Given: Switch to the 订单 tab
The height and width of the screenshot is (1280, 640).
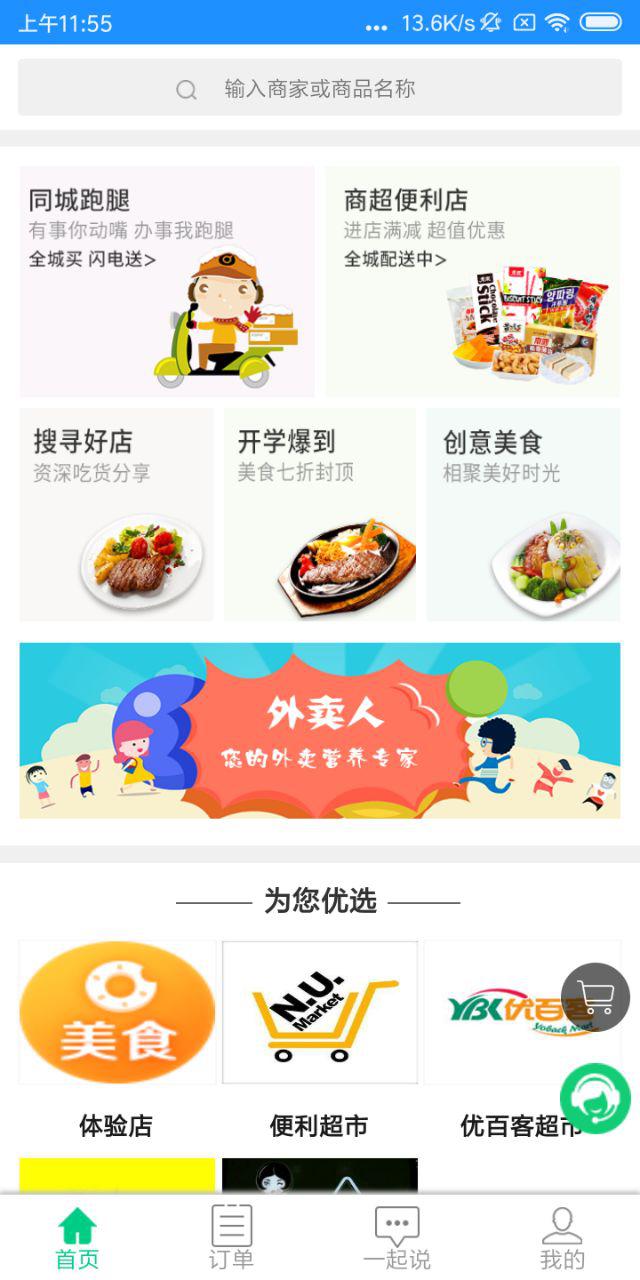Looking at the screenshot, I should click(231, 1237).
